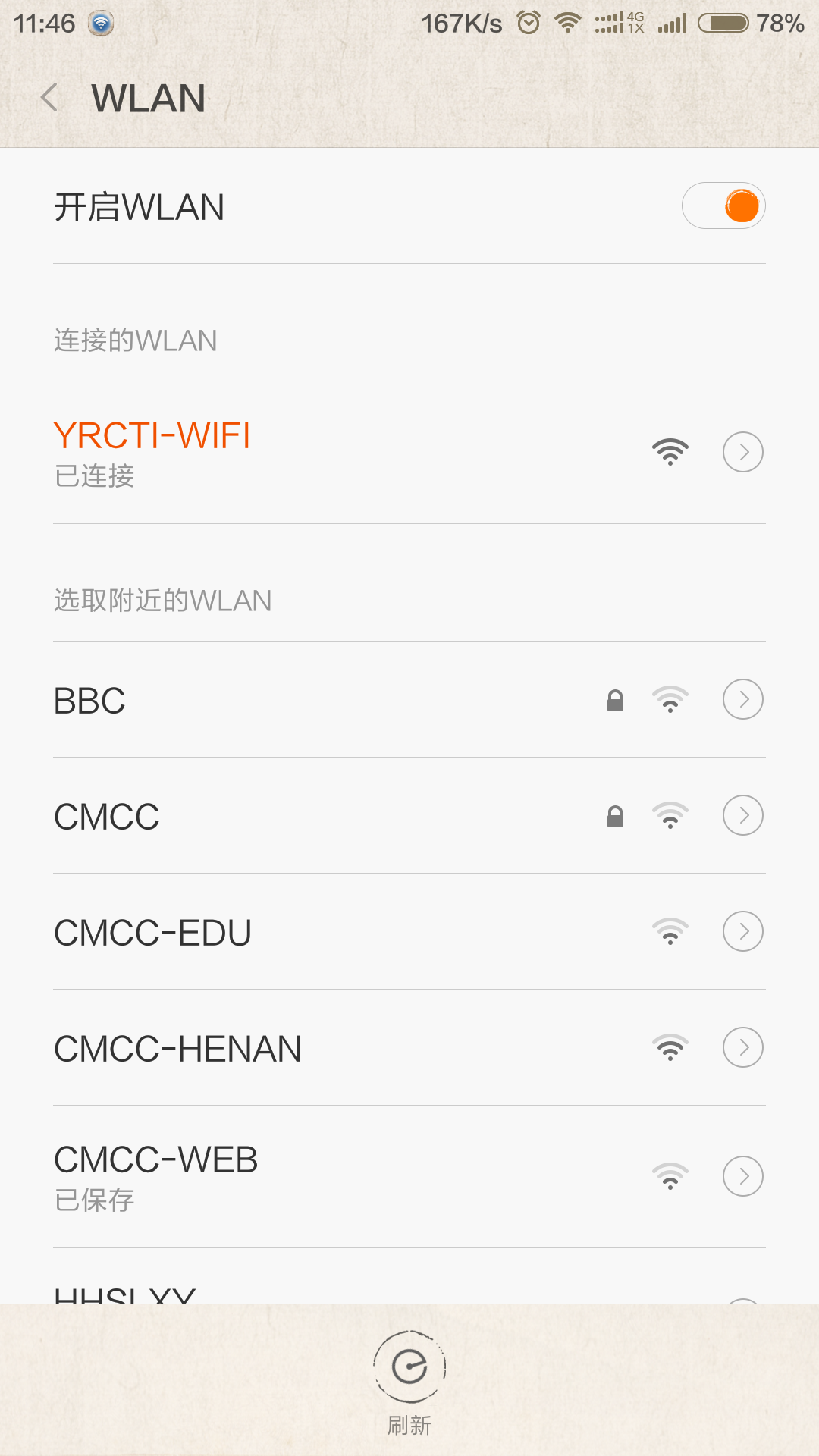Refresh the network list with 刷新
Viewport: 819px width, 1456px height.
(409, 1381)
